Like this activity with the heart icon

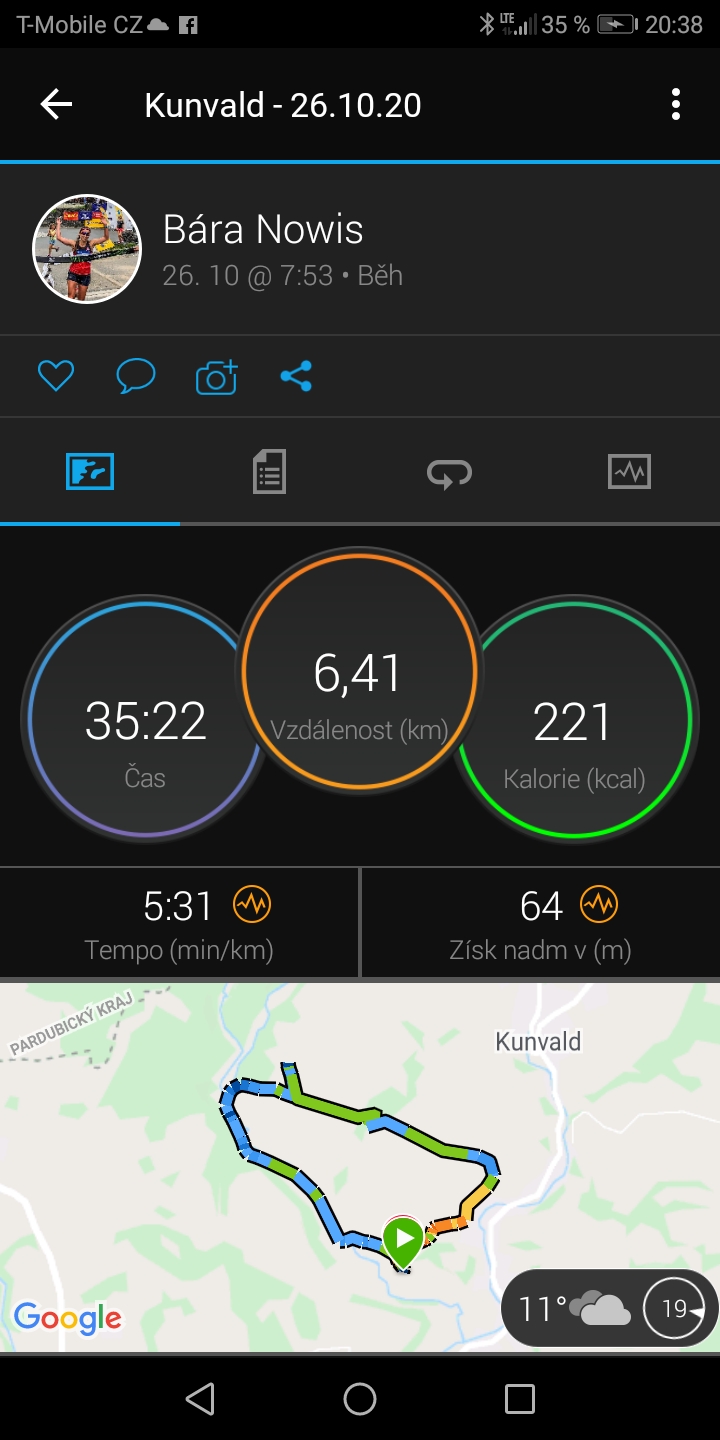click(56, 376)
